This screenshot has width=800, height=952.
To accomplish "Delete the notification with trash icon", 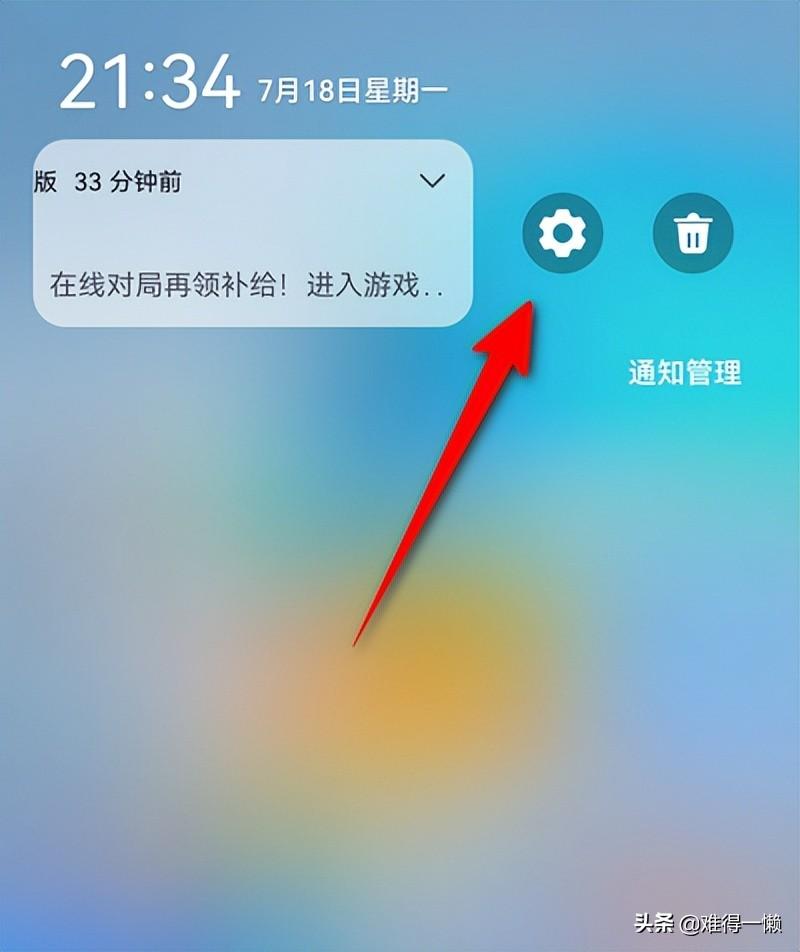I will click(x=692, y=234).
